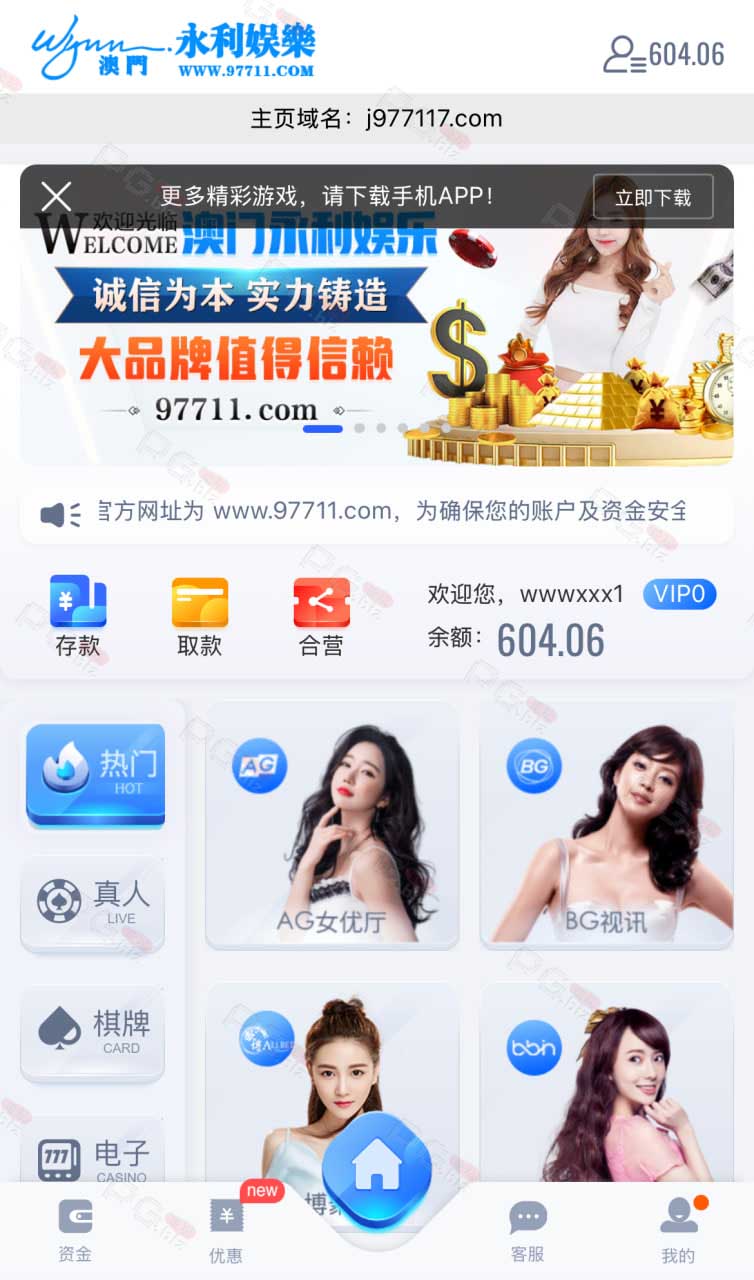Select the 棋牌 CARD category

[x=92, y=1033]
